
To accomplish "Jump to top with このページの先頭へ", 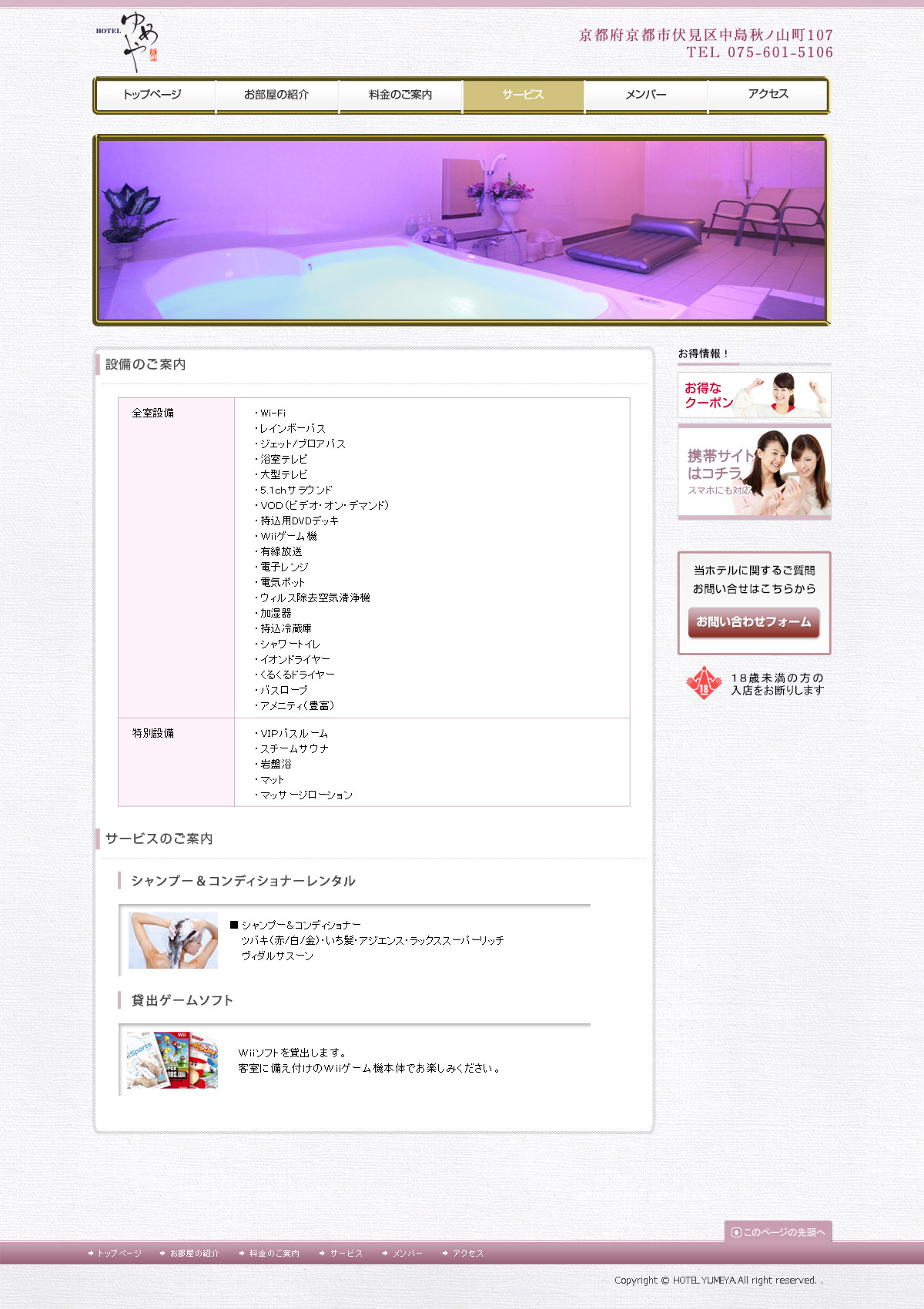I will click(778, 1232).
